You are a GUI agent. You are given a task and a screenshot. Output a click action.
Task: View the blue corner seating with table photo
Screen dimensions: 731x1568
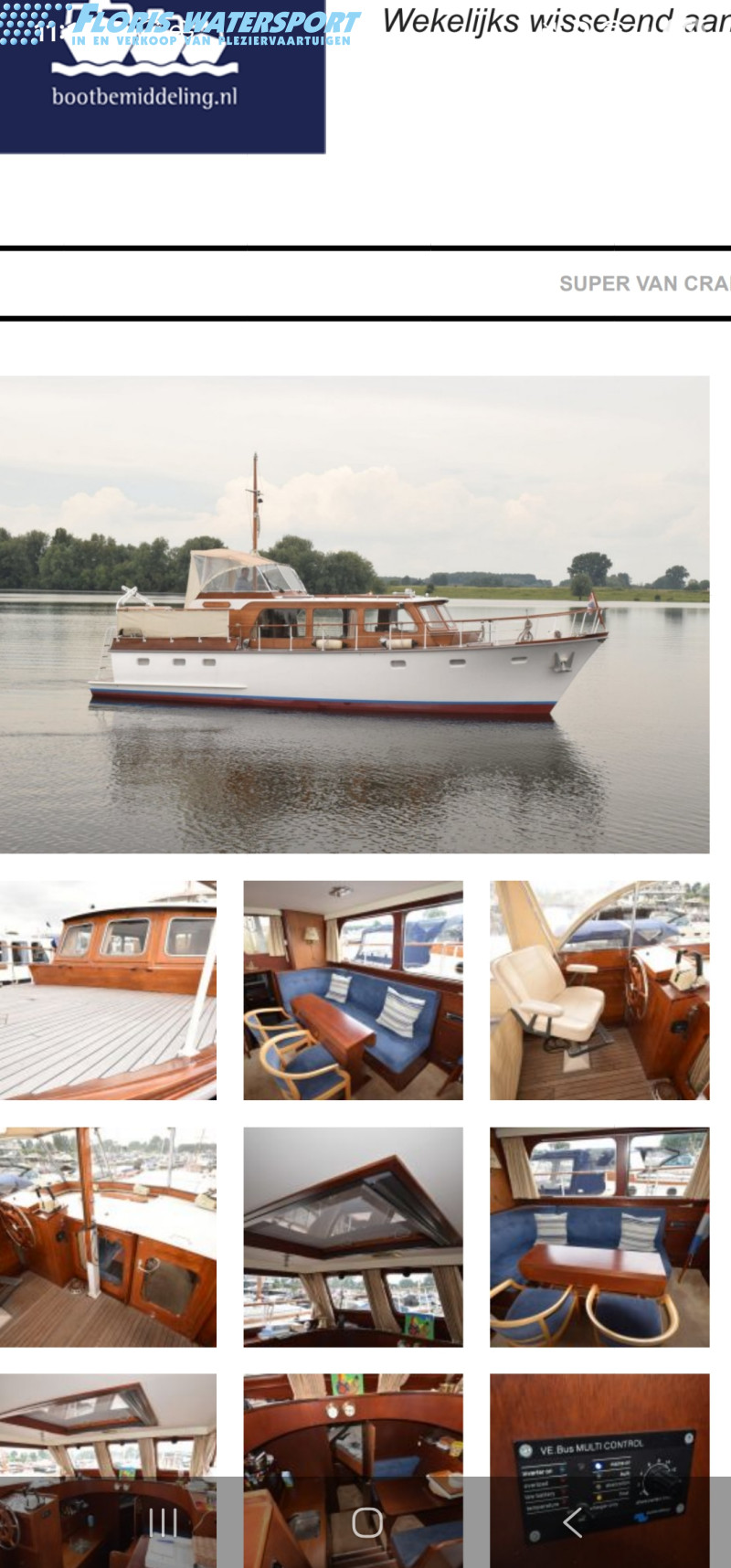(x=599, y=1236)
